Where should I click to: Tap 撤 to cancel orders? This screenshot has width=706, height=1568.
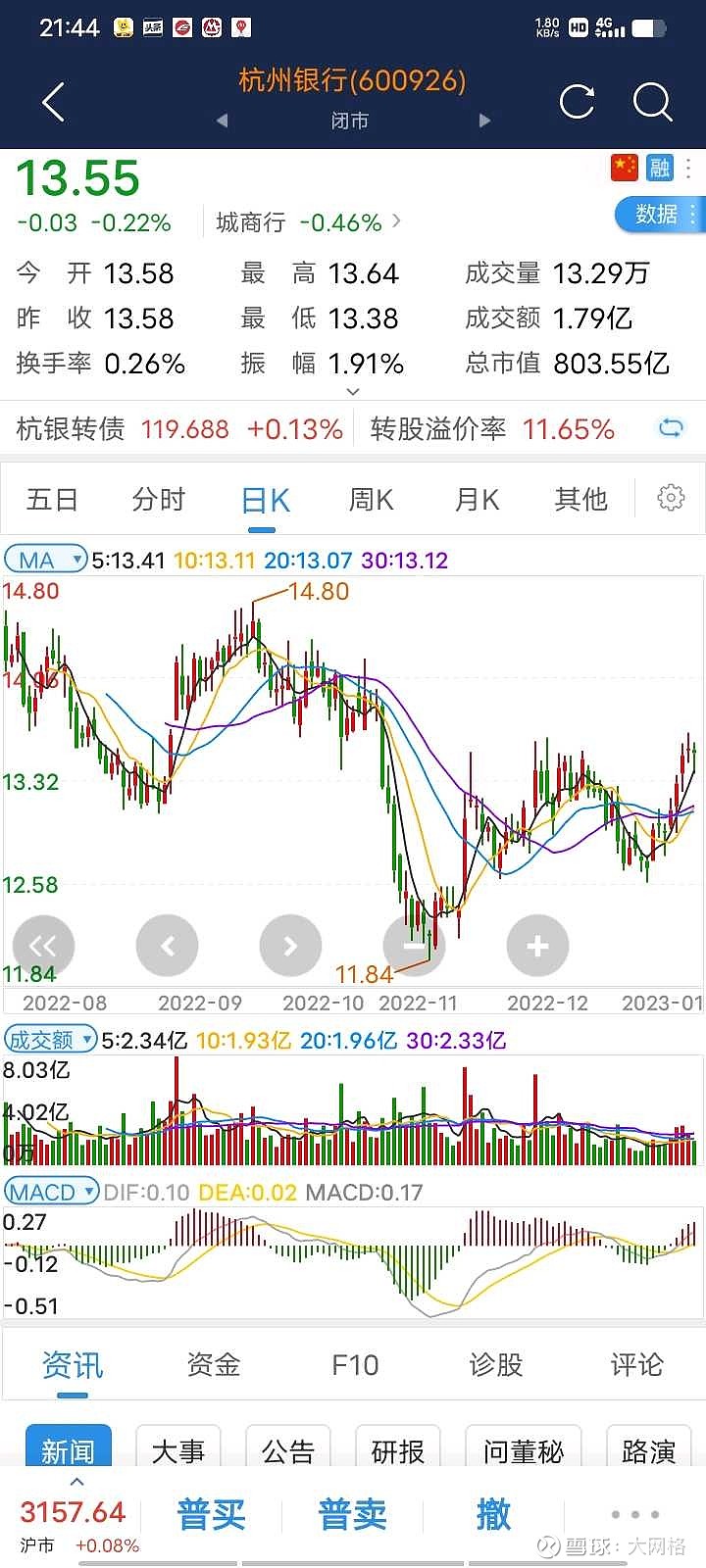pos(493,1515)
